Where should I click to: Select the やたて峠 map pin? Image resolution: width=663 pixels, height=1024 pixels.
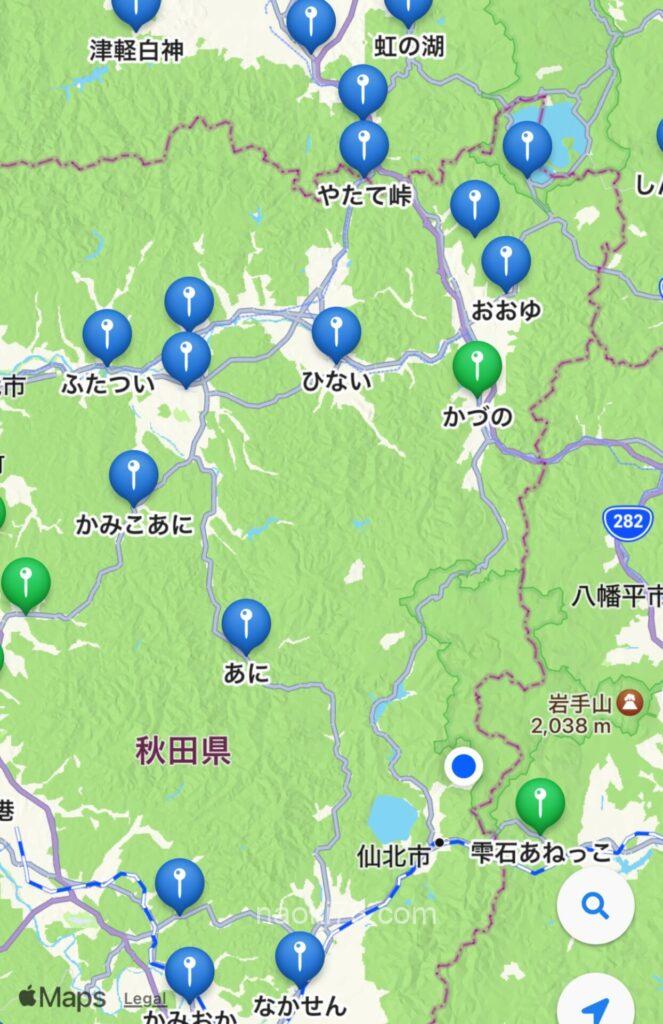363,146
